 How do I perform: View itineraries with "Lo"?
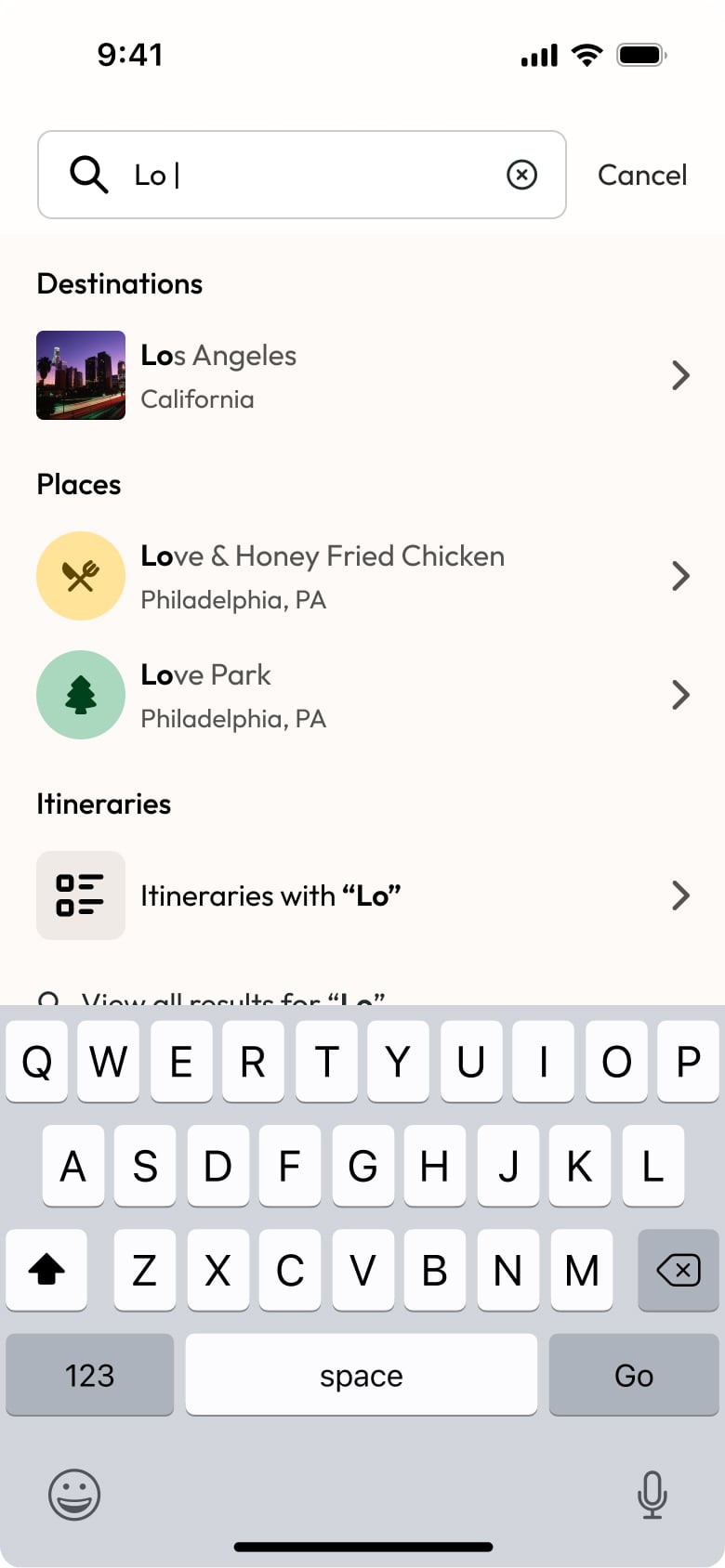point(362,895)
